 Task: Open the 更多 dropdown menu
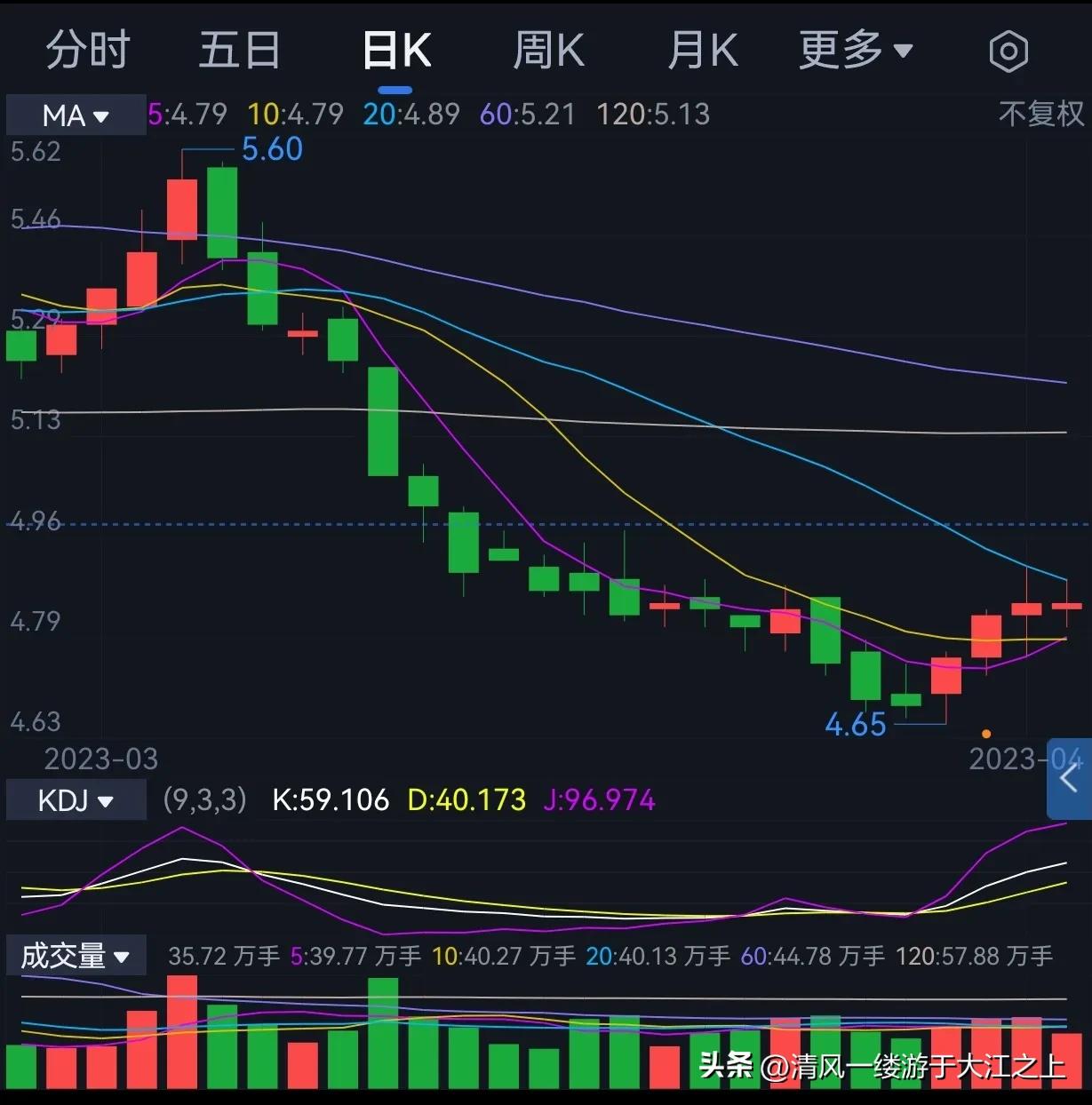[x=856, y=50]
